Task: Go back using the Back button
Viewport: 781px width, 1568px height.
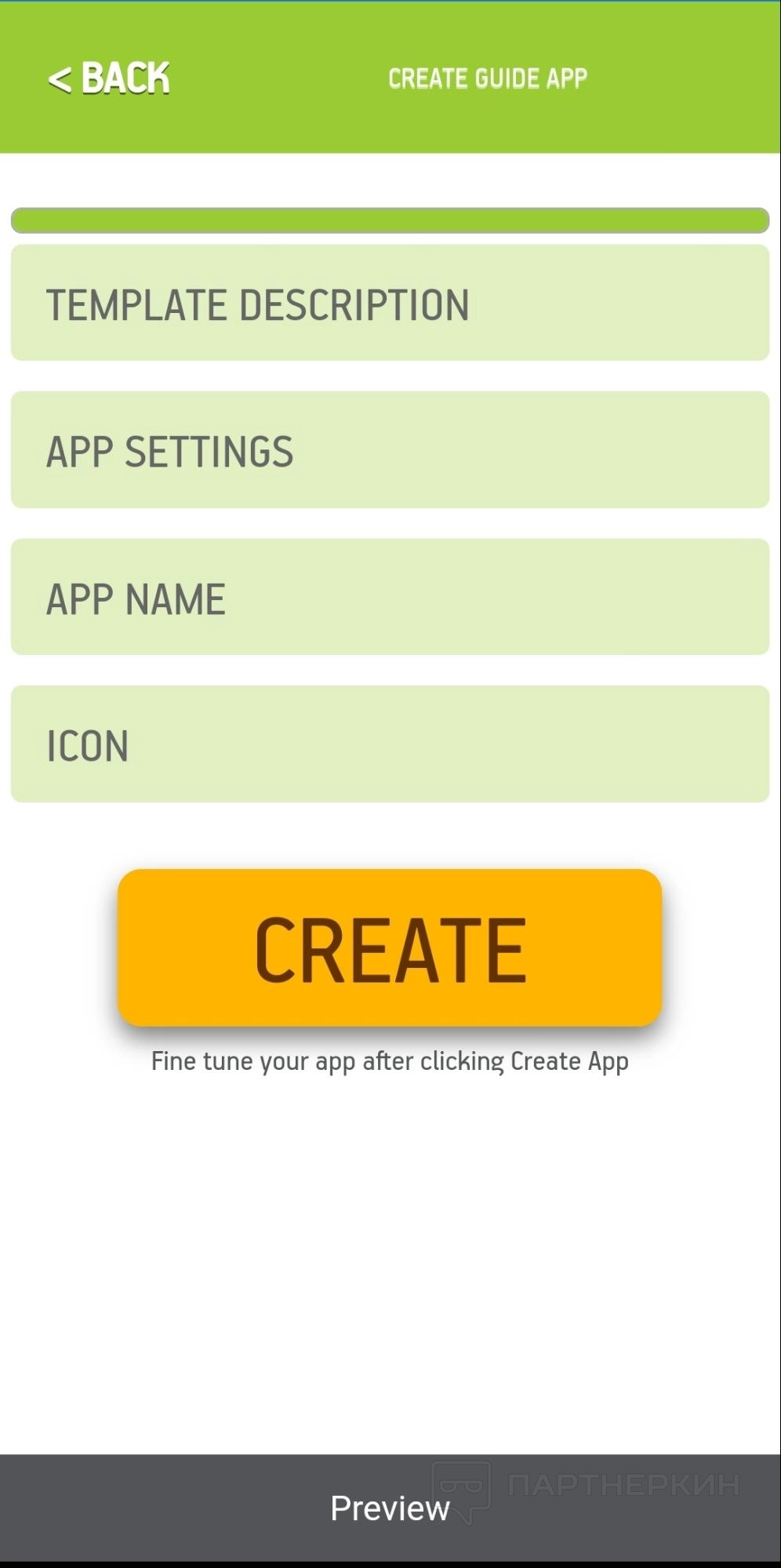Action: [109, 78]
